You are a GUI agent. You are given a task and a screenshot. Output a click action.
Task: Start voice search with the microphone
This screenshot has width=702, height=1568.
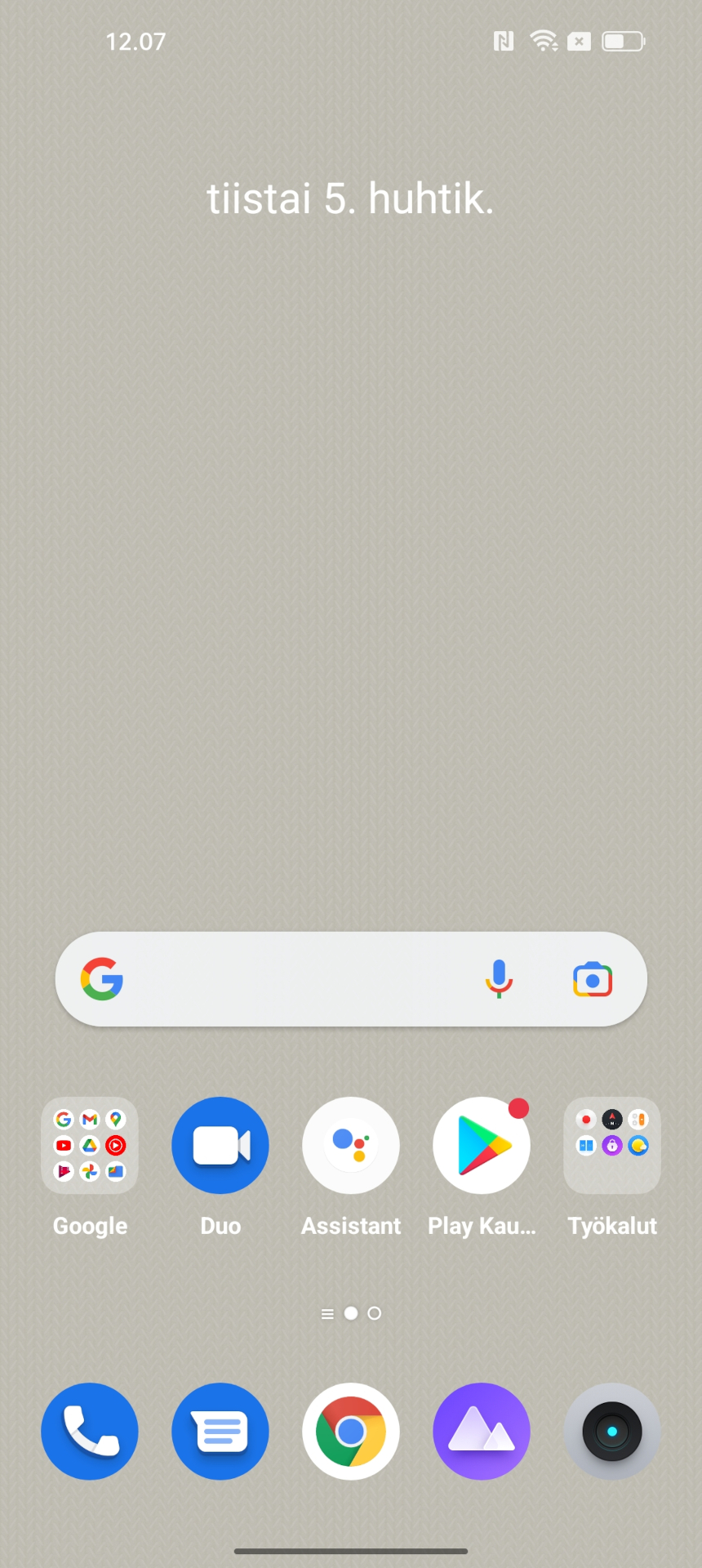(499, 978)
